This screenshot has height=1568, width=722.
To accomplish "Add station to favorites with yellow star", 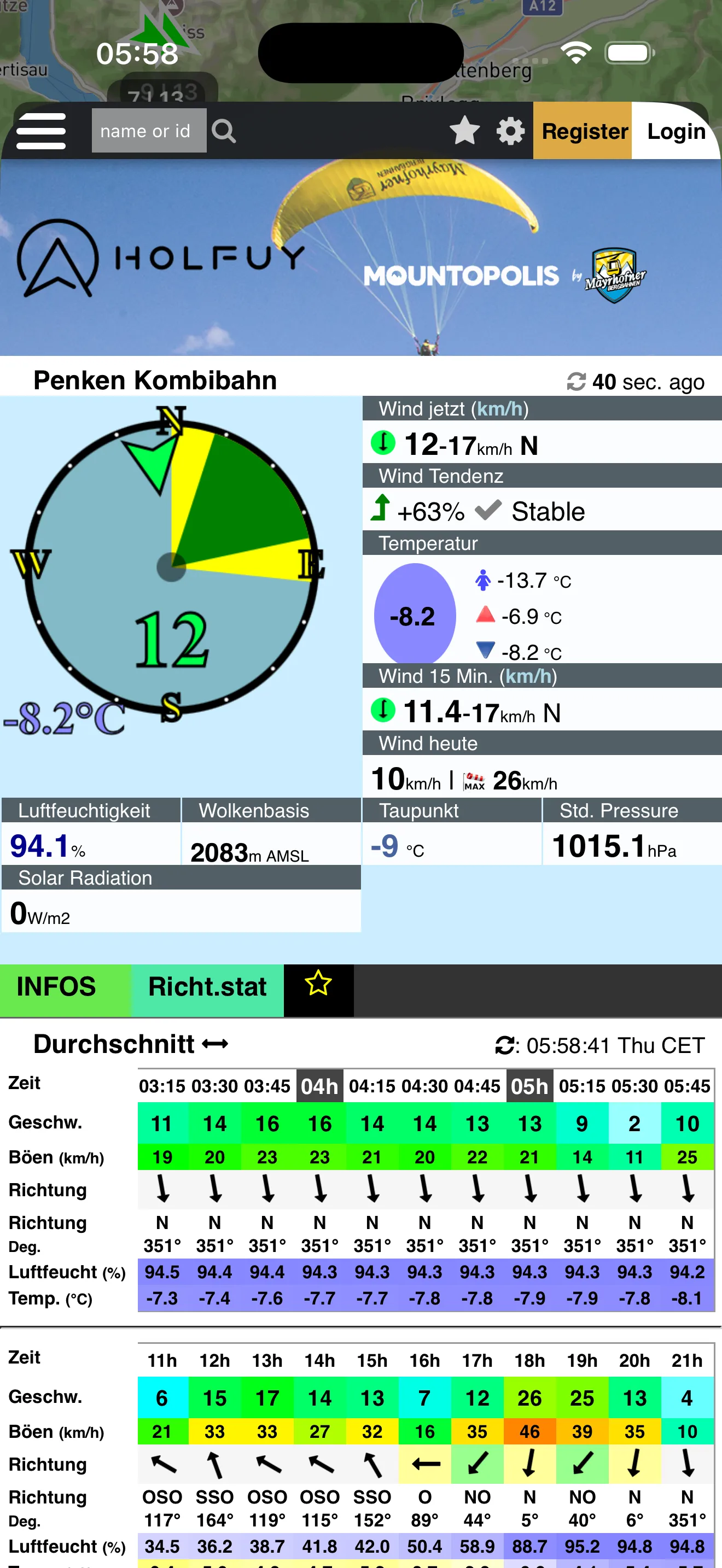I will point(318,983).
